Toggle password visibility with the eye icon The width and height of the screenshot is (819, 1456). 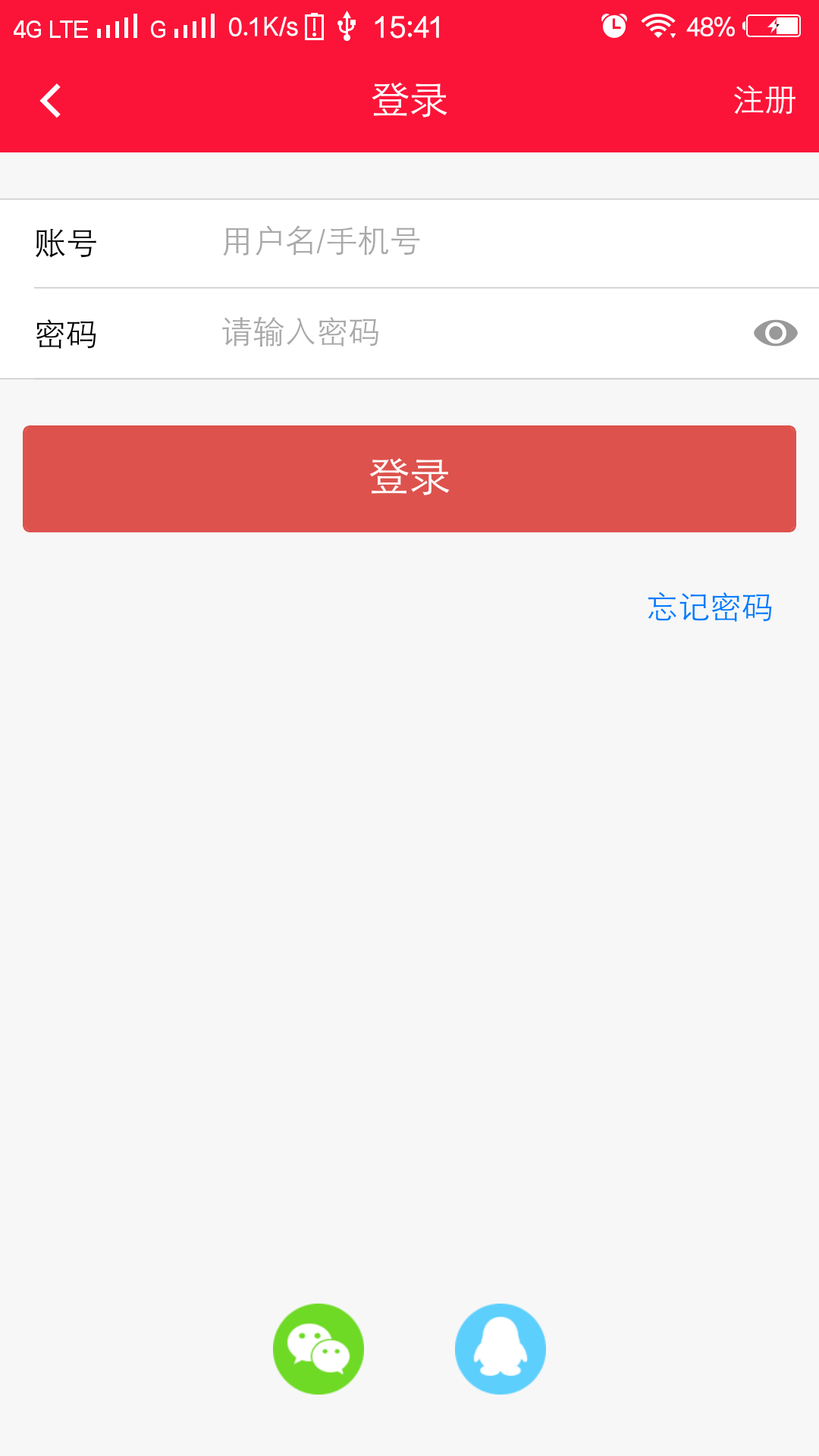coord(775,333)
